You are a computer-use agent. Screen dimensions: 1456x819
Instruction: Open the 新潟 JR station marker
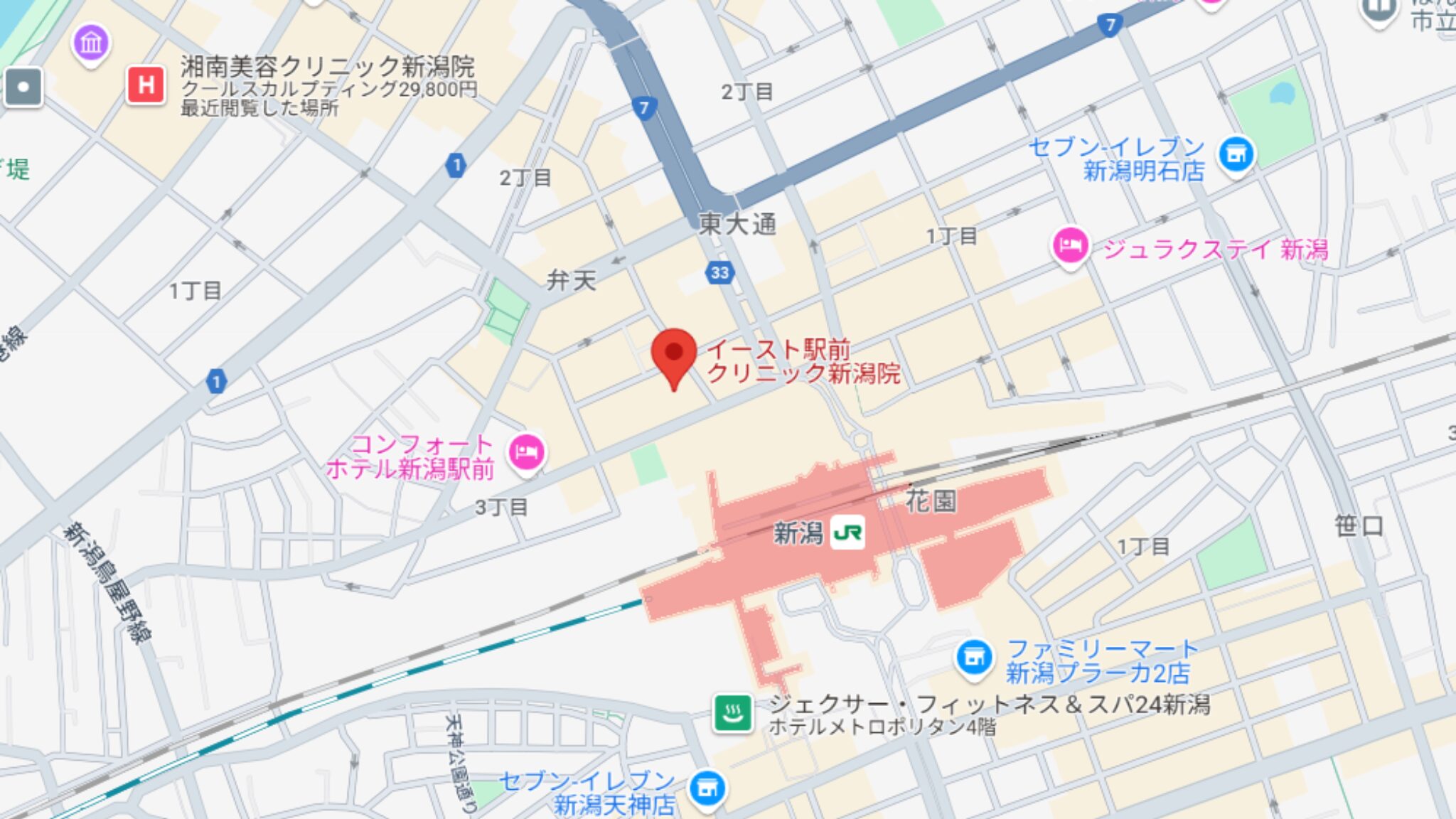tap(847, 532)
